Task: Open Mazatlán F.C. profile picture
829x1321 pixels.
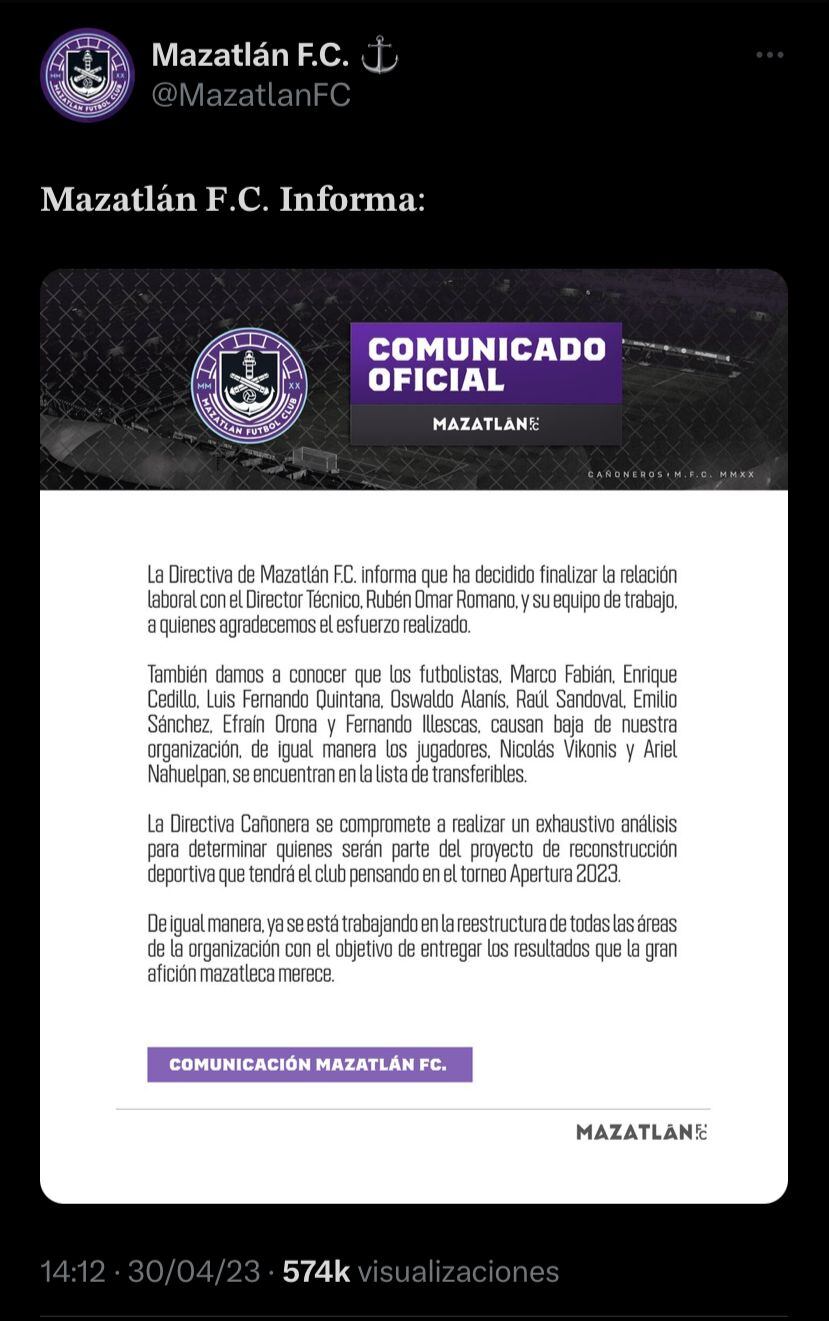Action: (x=87, y=75)
